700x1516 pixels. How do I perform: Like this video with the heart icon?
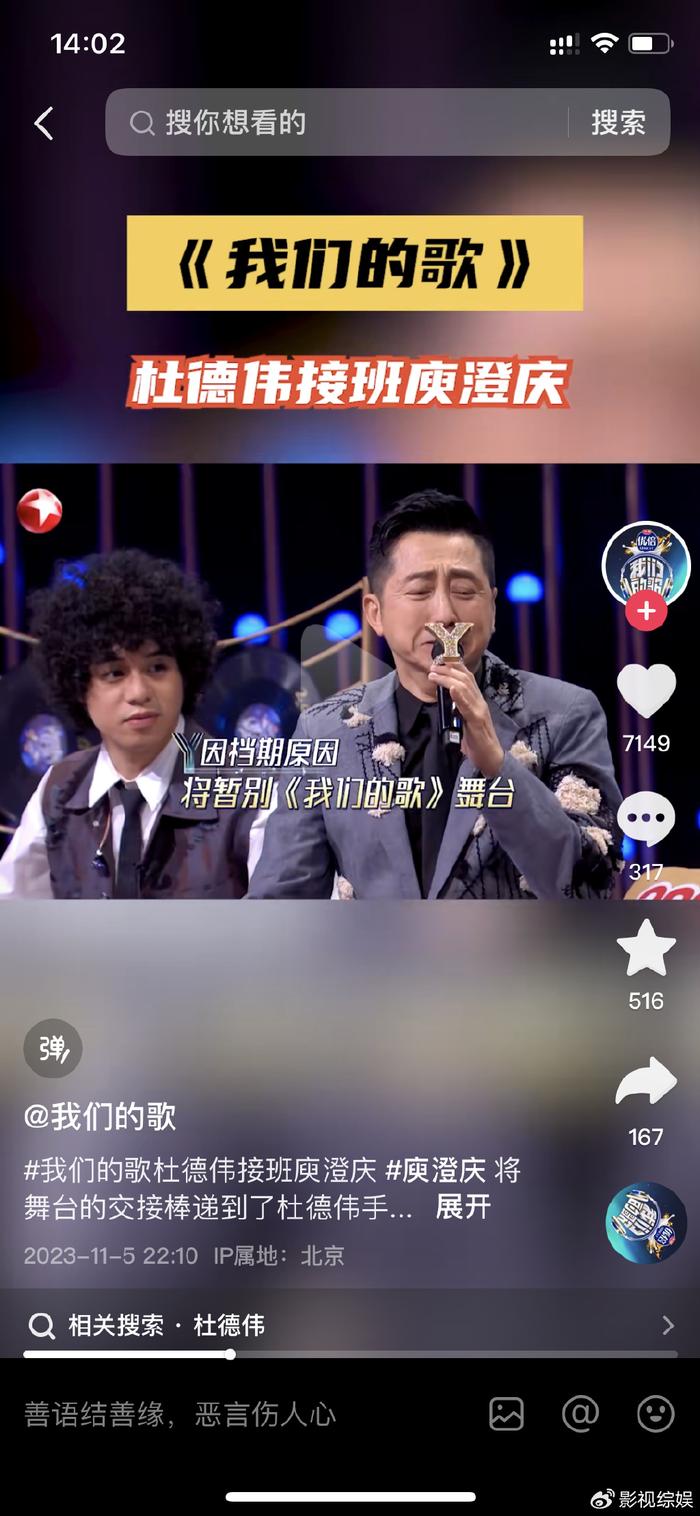pyautogui.click(x=646, y=692)
